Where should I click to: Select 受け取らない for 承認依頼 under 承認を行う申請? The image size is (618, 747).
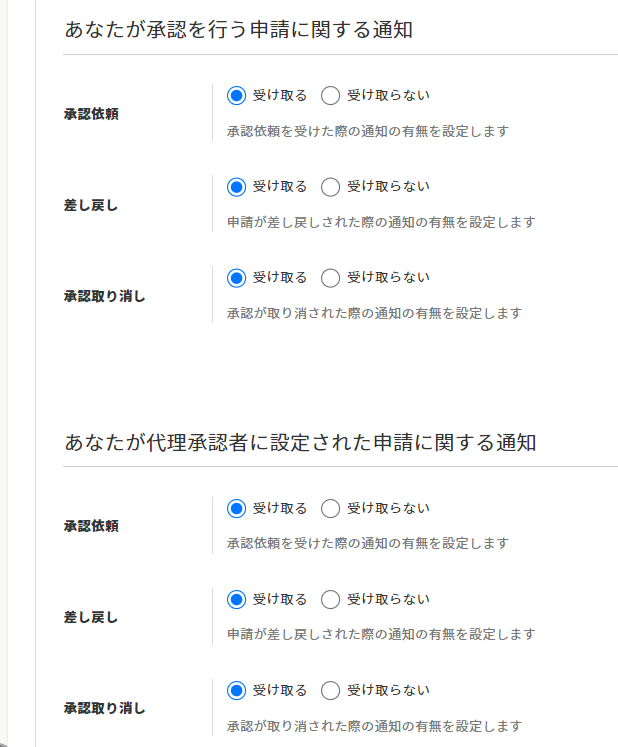331,96
